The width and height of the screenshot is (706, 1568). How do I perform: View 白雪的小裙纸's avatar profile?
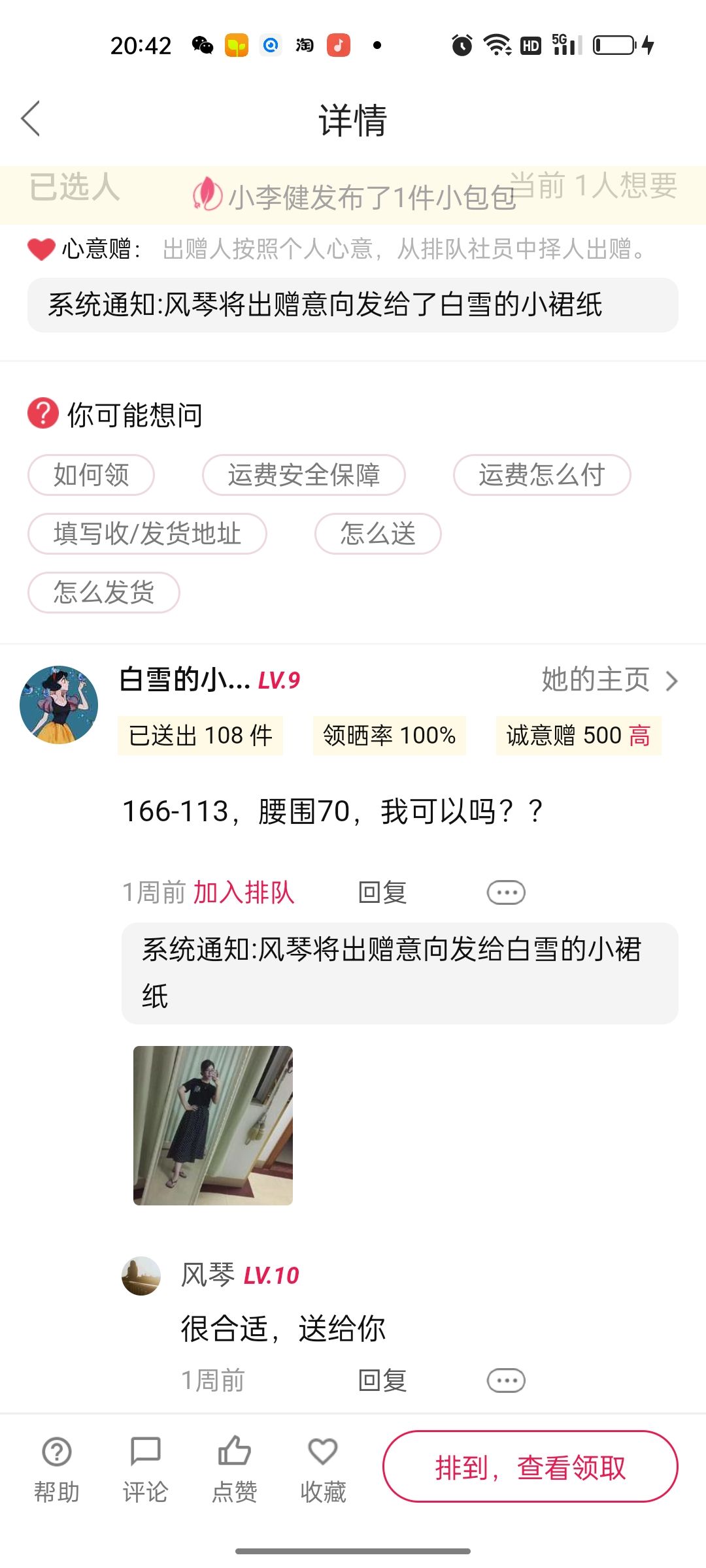coord(59,705)
